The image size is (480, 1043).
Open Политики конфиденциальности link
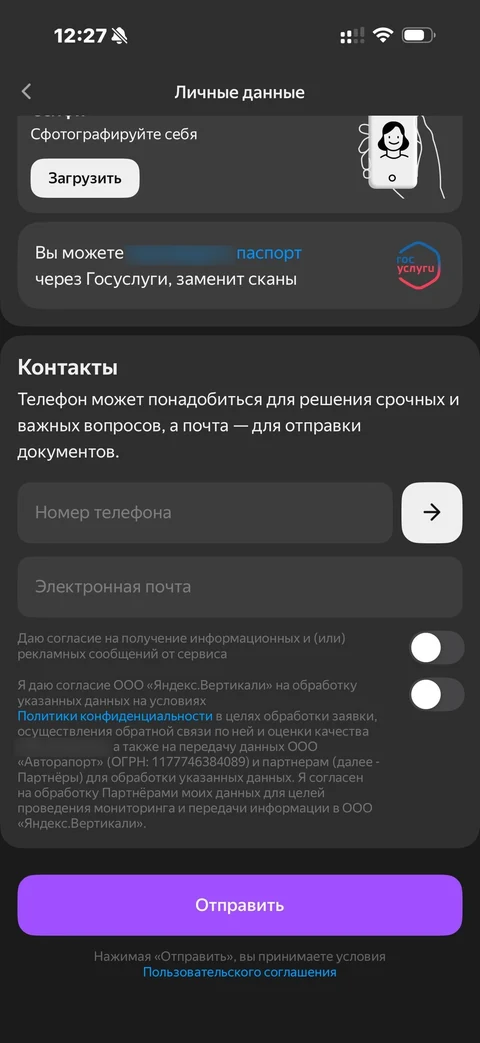click(115, 716)
